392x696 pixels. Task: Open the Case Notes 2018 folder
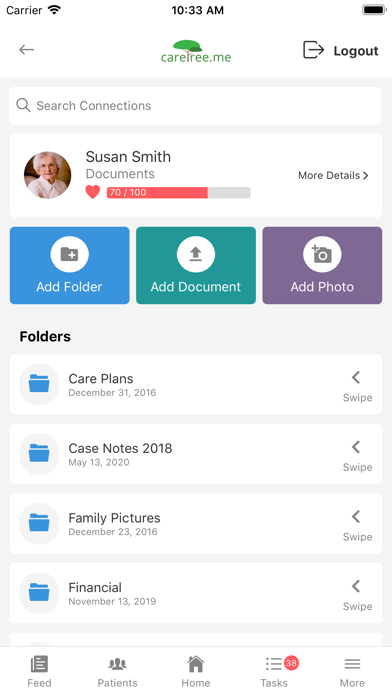[x=196, y=454]
